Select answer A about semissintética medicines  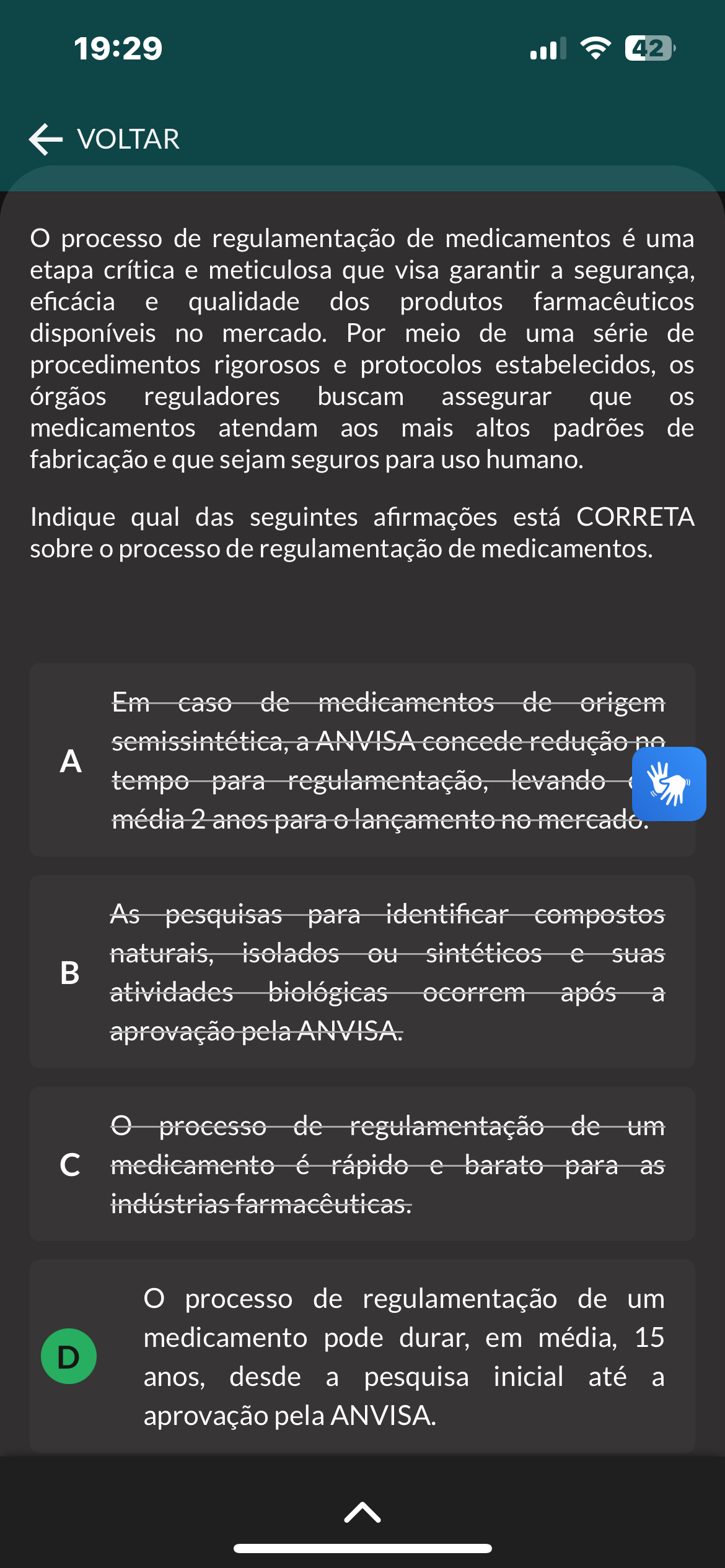pyautogui.click(x=362, y=760)
